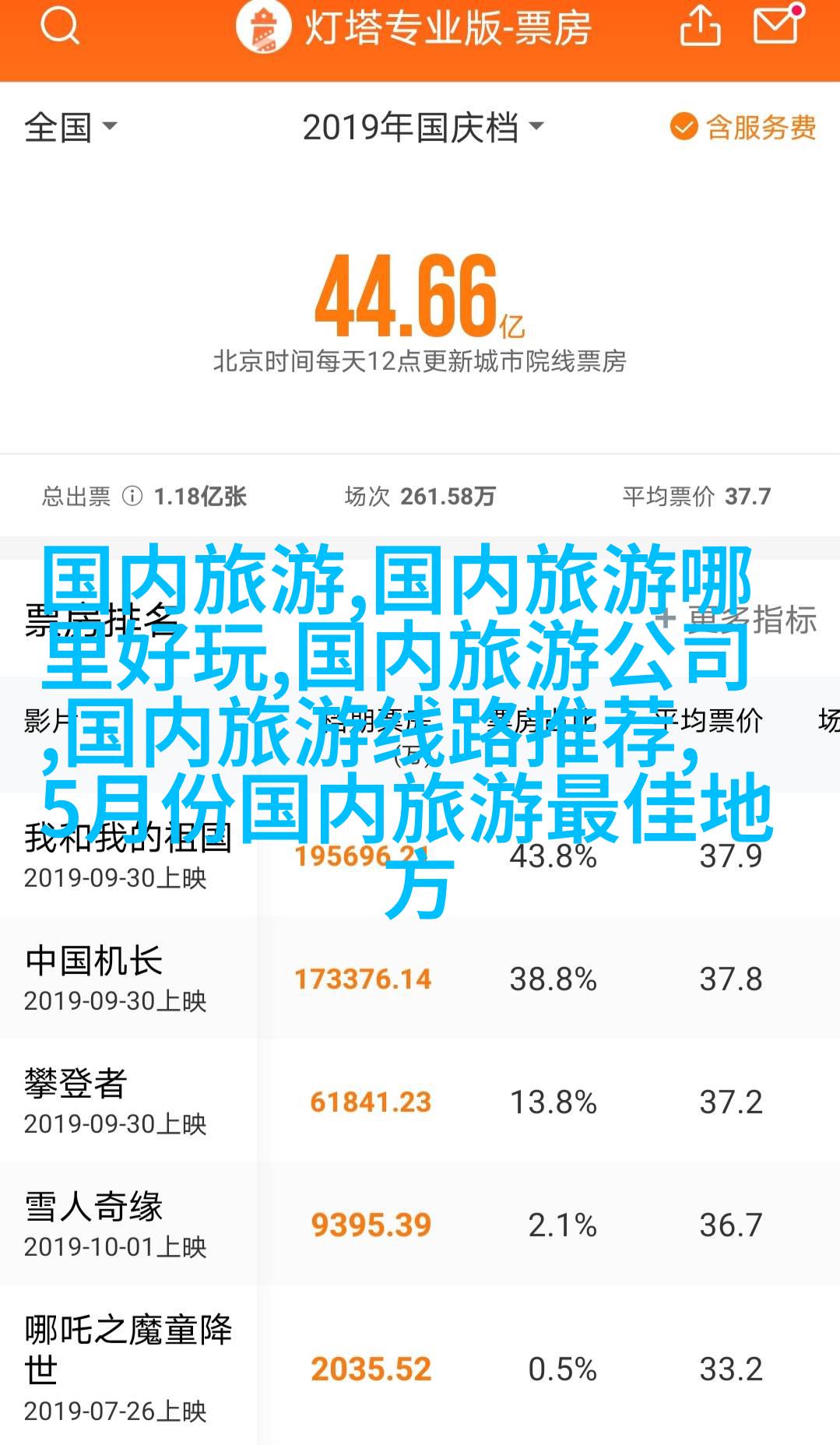Open the 中国机长 film row
The height and width of the screenshot is (1445, 840).
point(420,978)
